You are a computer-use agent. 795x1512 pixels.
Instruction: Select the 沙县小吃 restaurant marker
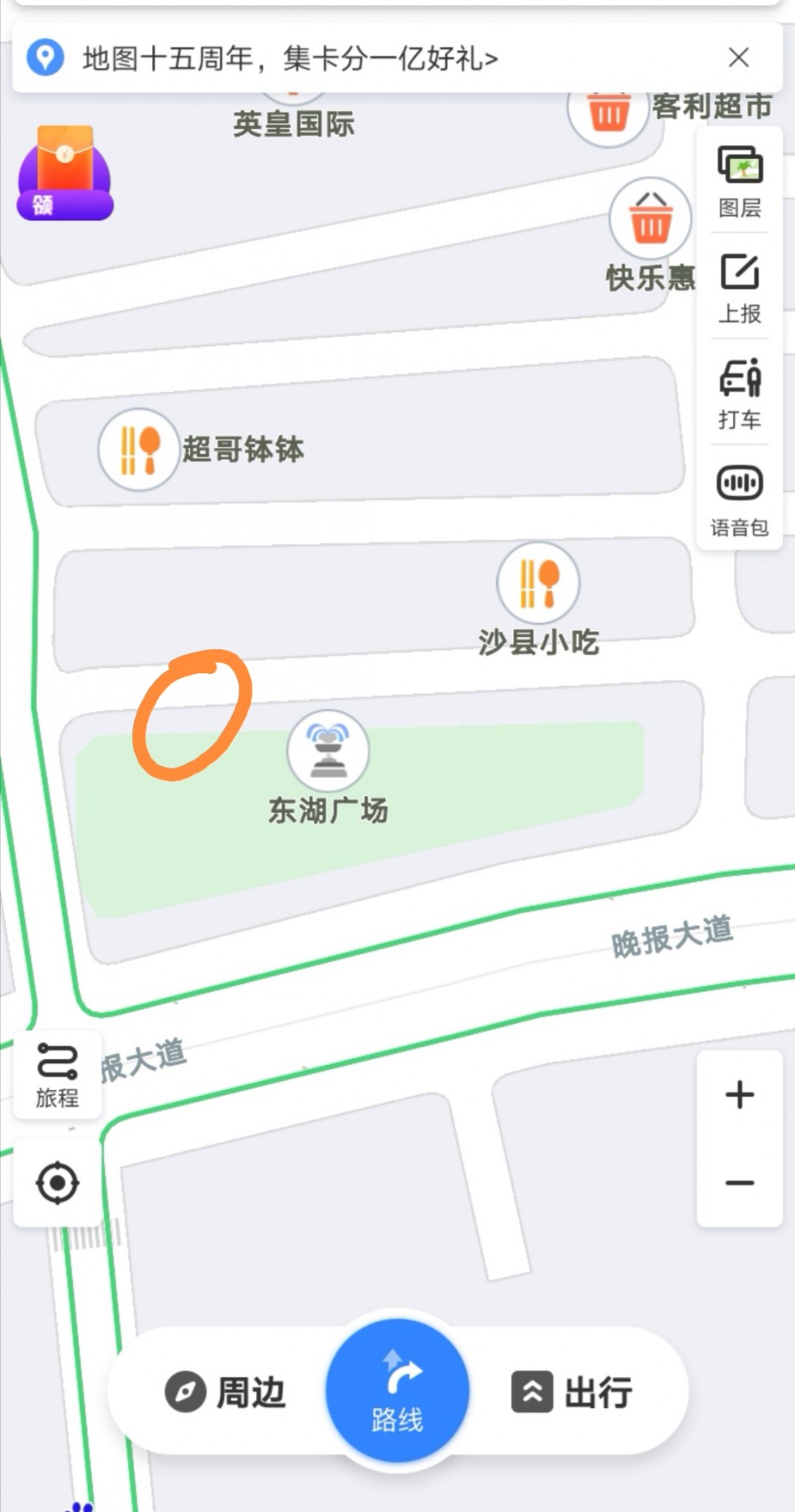click(538, 583)
